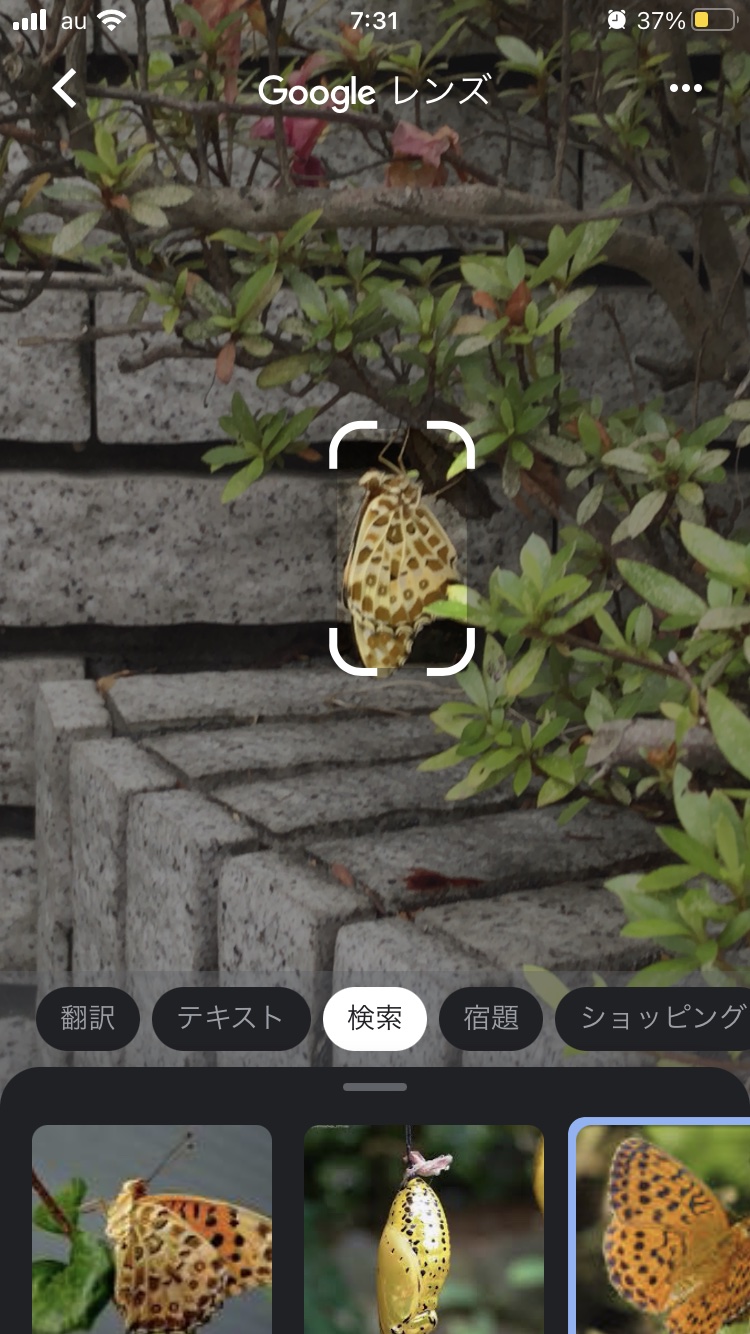The width and height of the screenshot is (750, 1334).
Task: Go back using the top-left arrow
Action: click(x=65, y=89)
